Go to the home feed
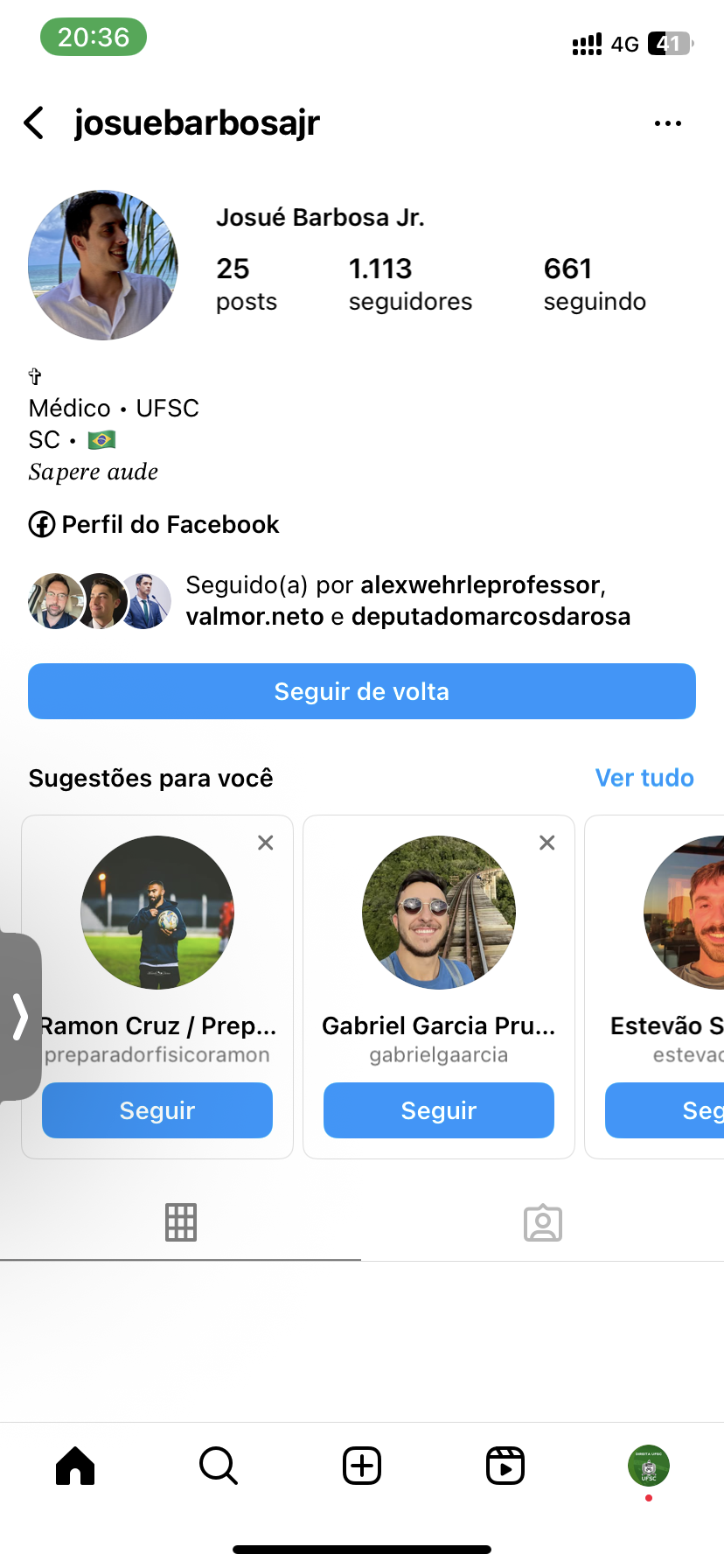 click(x=75, y=1466)
